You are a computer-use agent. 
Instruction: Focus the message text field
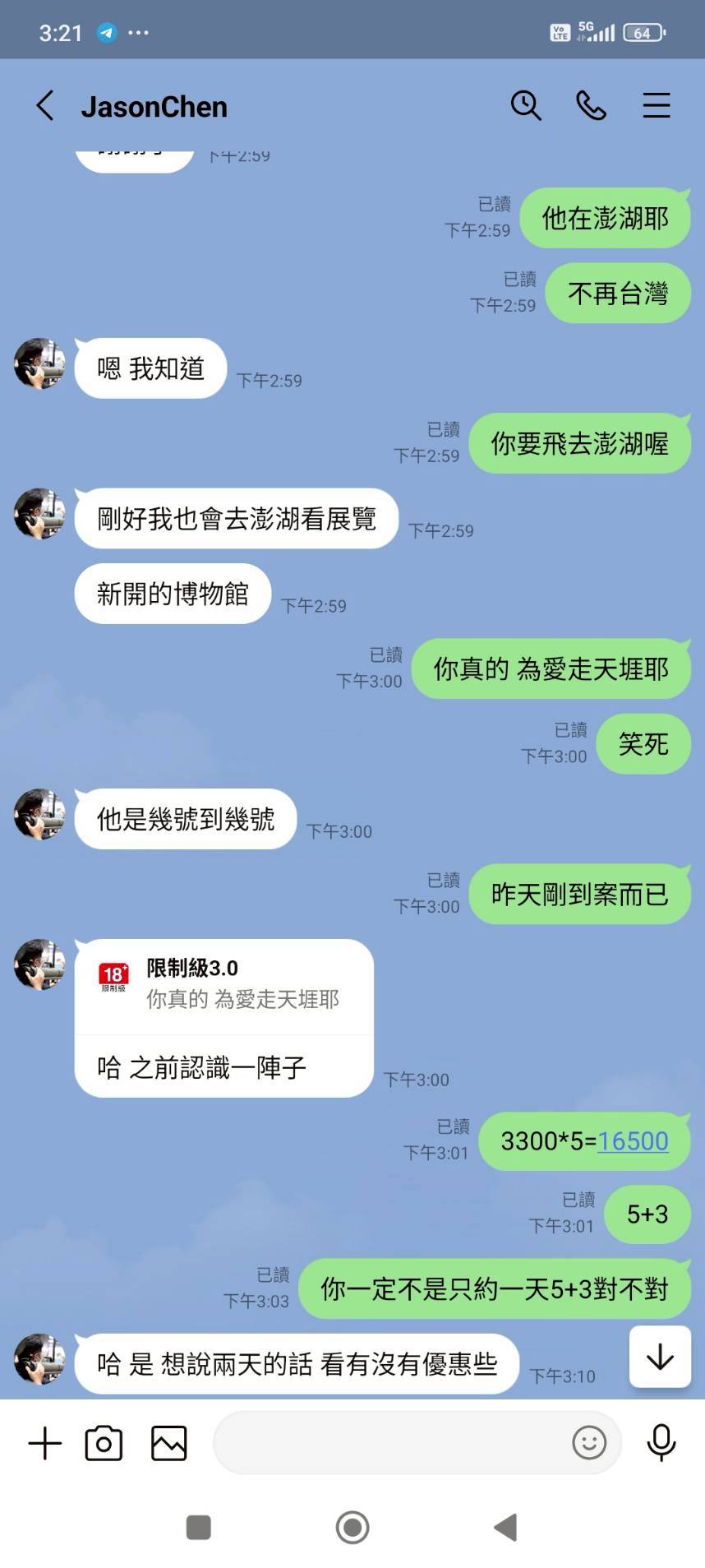390,1442
